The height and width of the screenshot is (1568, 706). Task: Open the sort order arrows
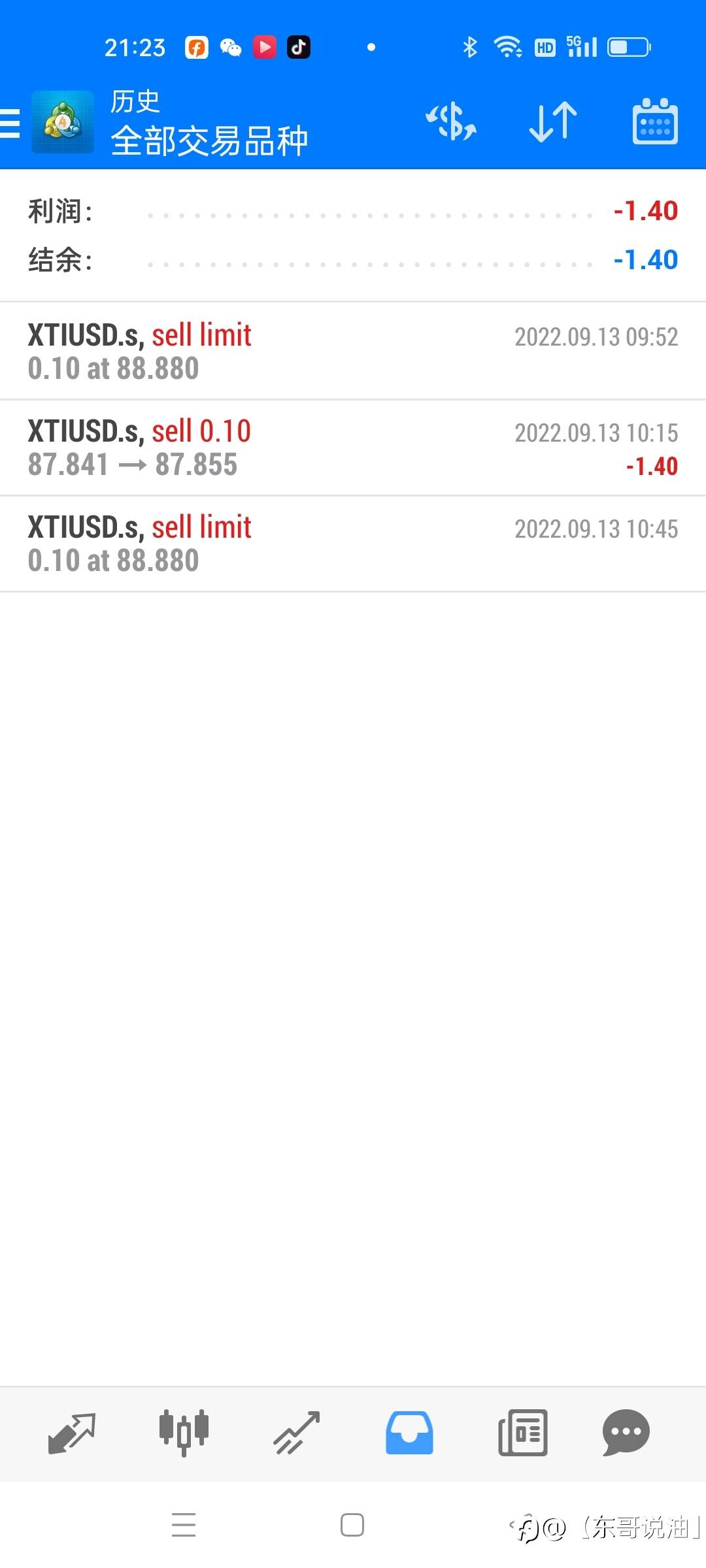click(553, 122)
